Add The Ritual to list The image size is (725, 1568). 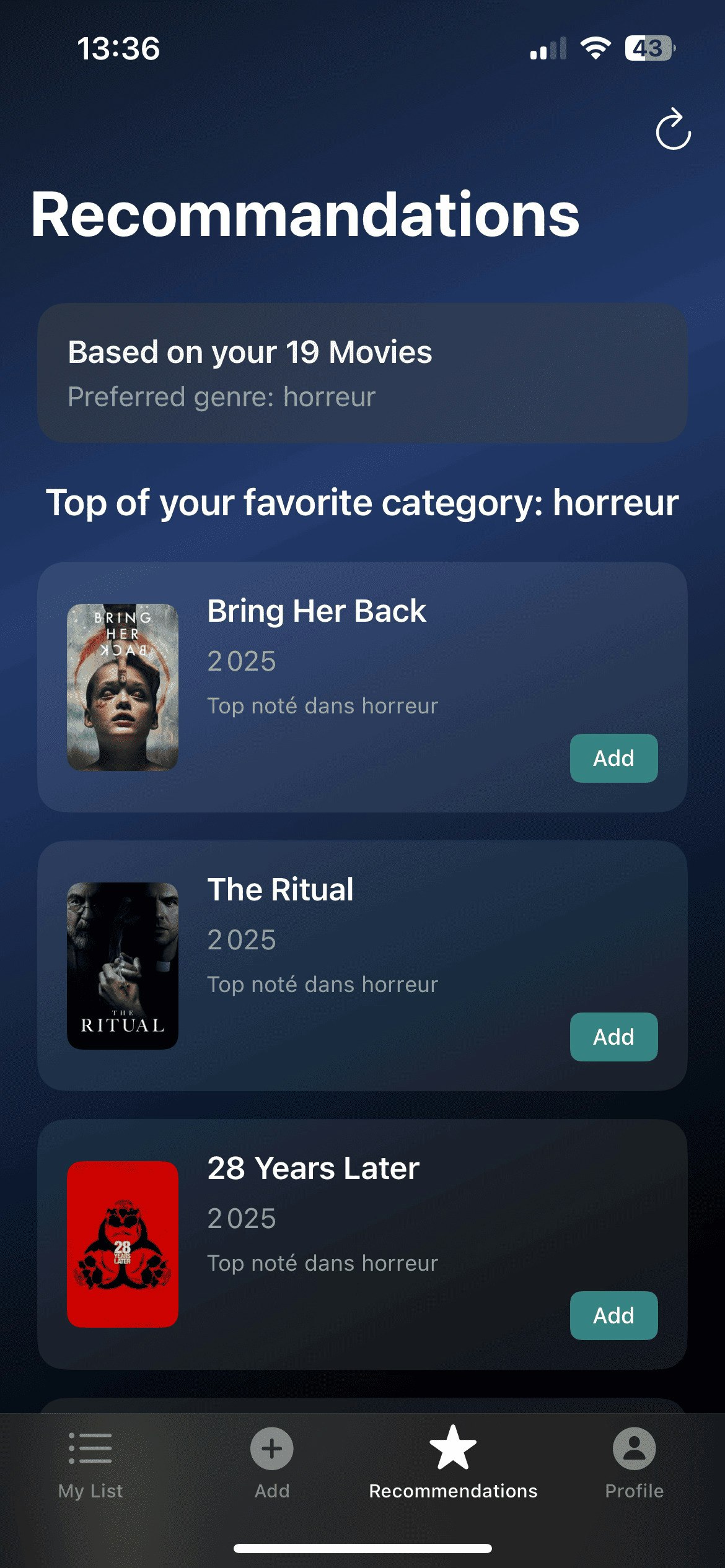613,1037
